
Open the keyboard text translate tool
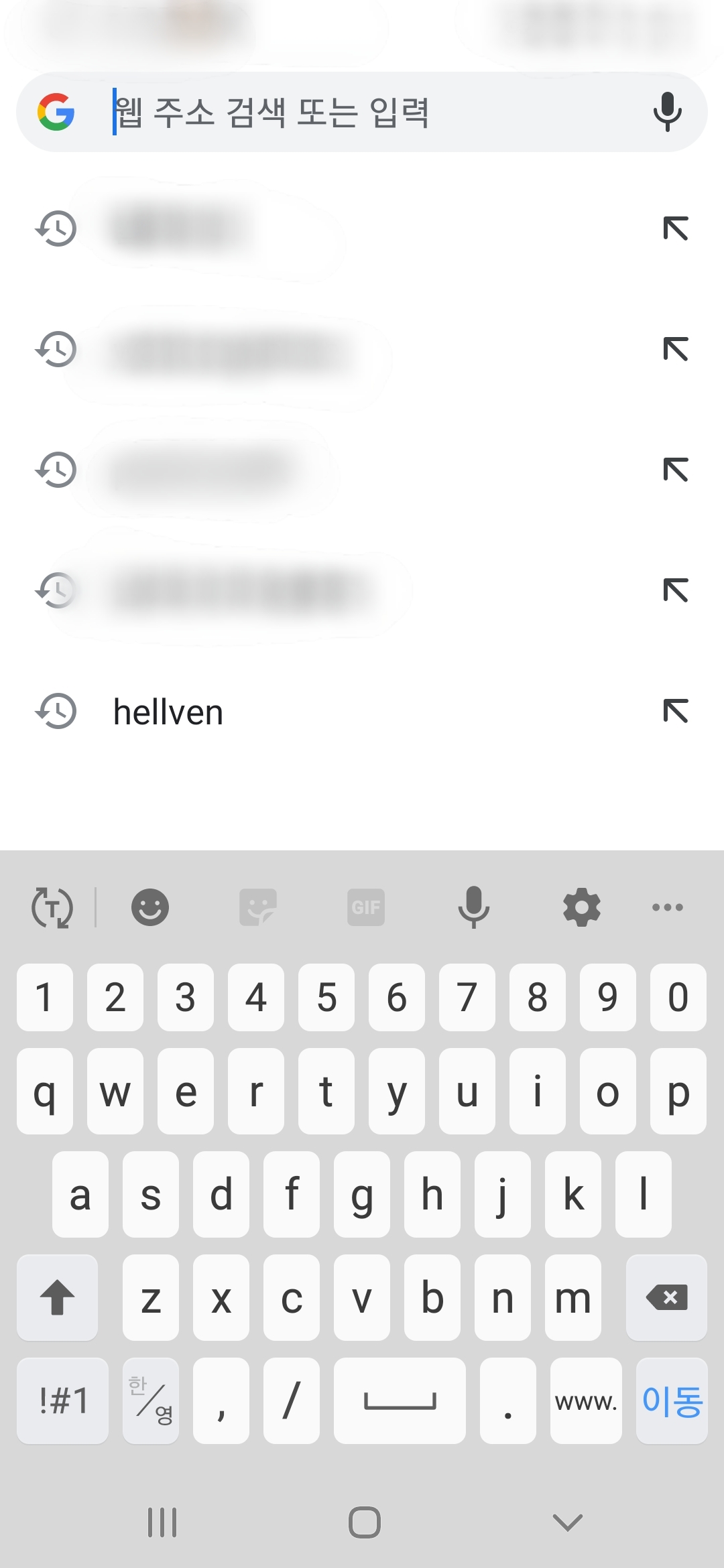point(52,907)
